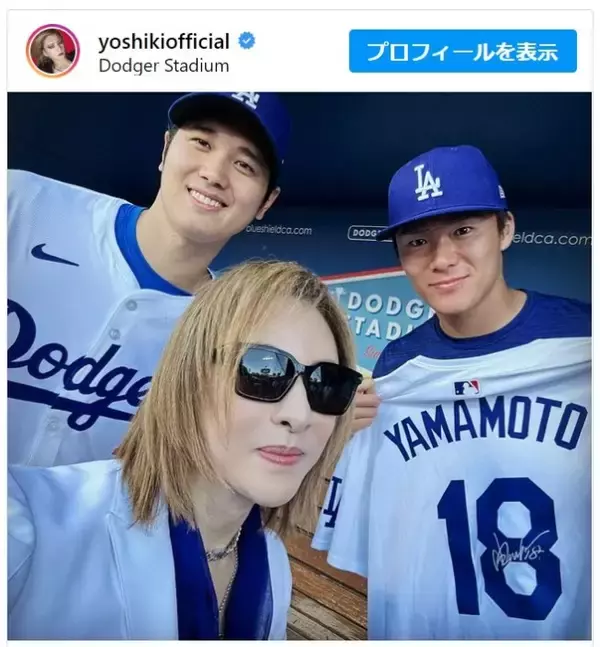Open the yoshikiofficial username link

tap(163, 41)
